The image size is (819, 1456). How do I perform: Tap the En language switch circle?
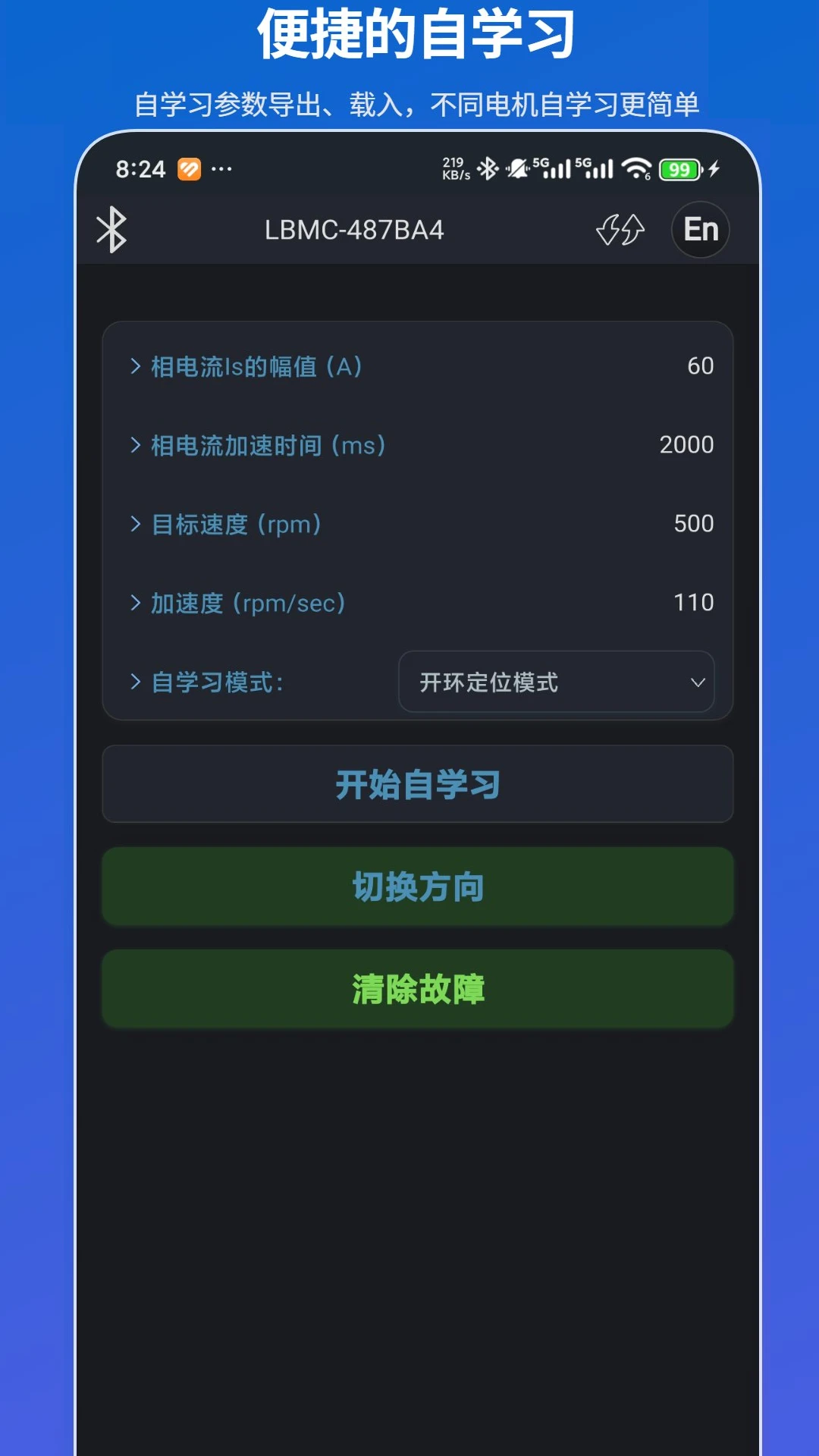tap(699, 230)
